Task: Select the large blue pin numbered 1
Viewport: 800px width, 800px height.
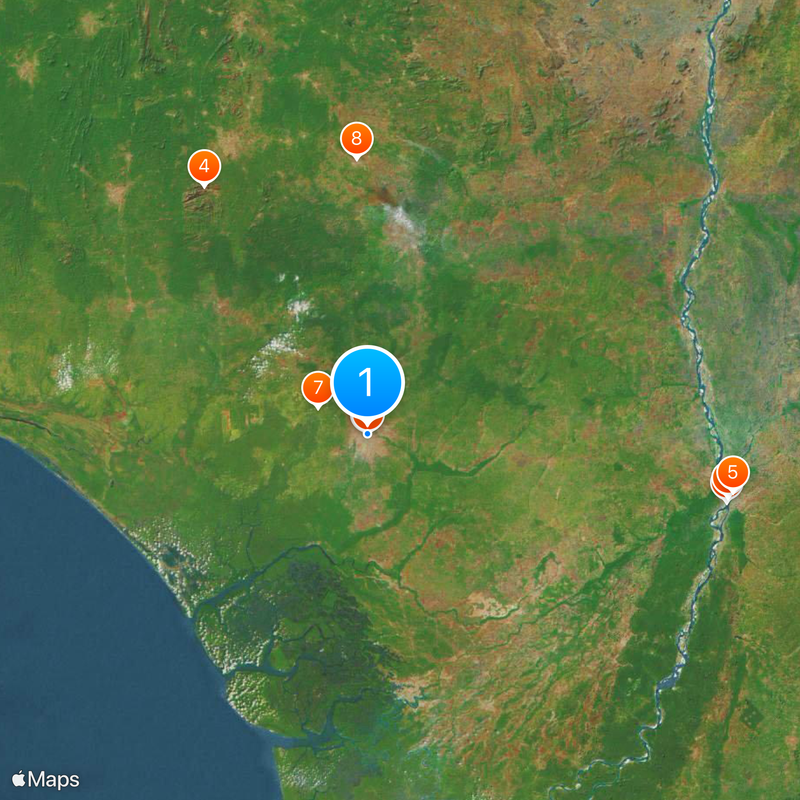Action: click(x=367, y=382)
